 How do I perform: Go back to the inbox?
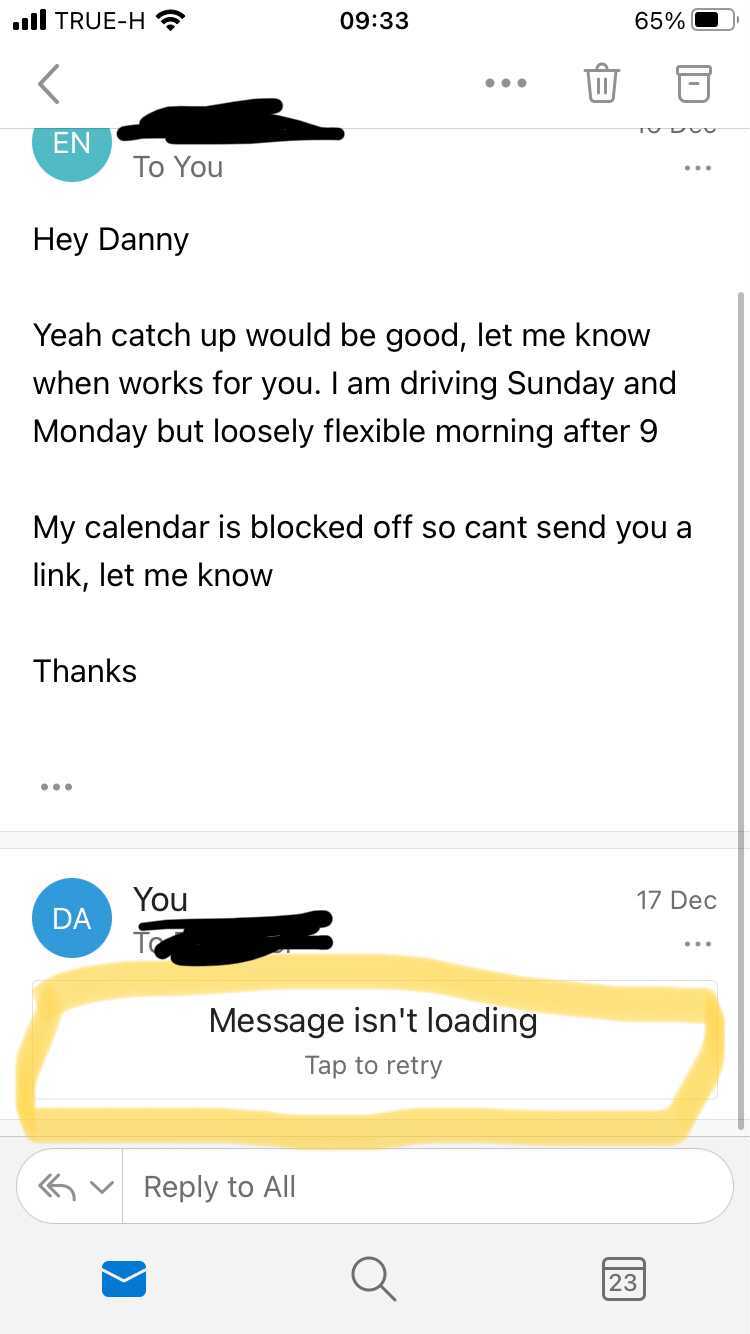(x=49, y=84)
